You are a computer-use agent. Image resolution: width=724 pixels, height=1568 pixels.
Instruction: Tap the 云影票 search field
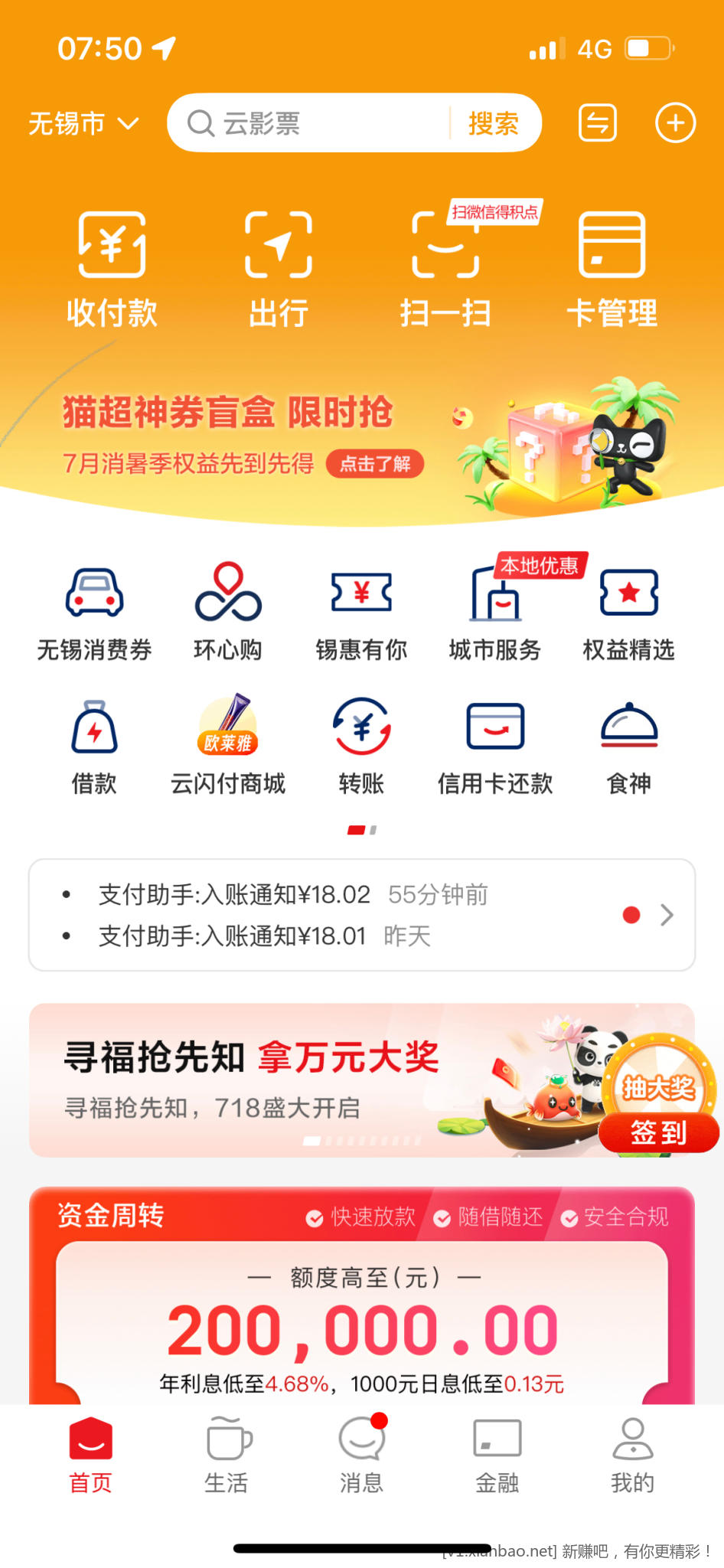pos(314,123)
